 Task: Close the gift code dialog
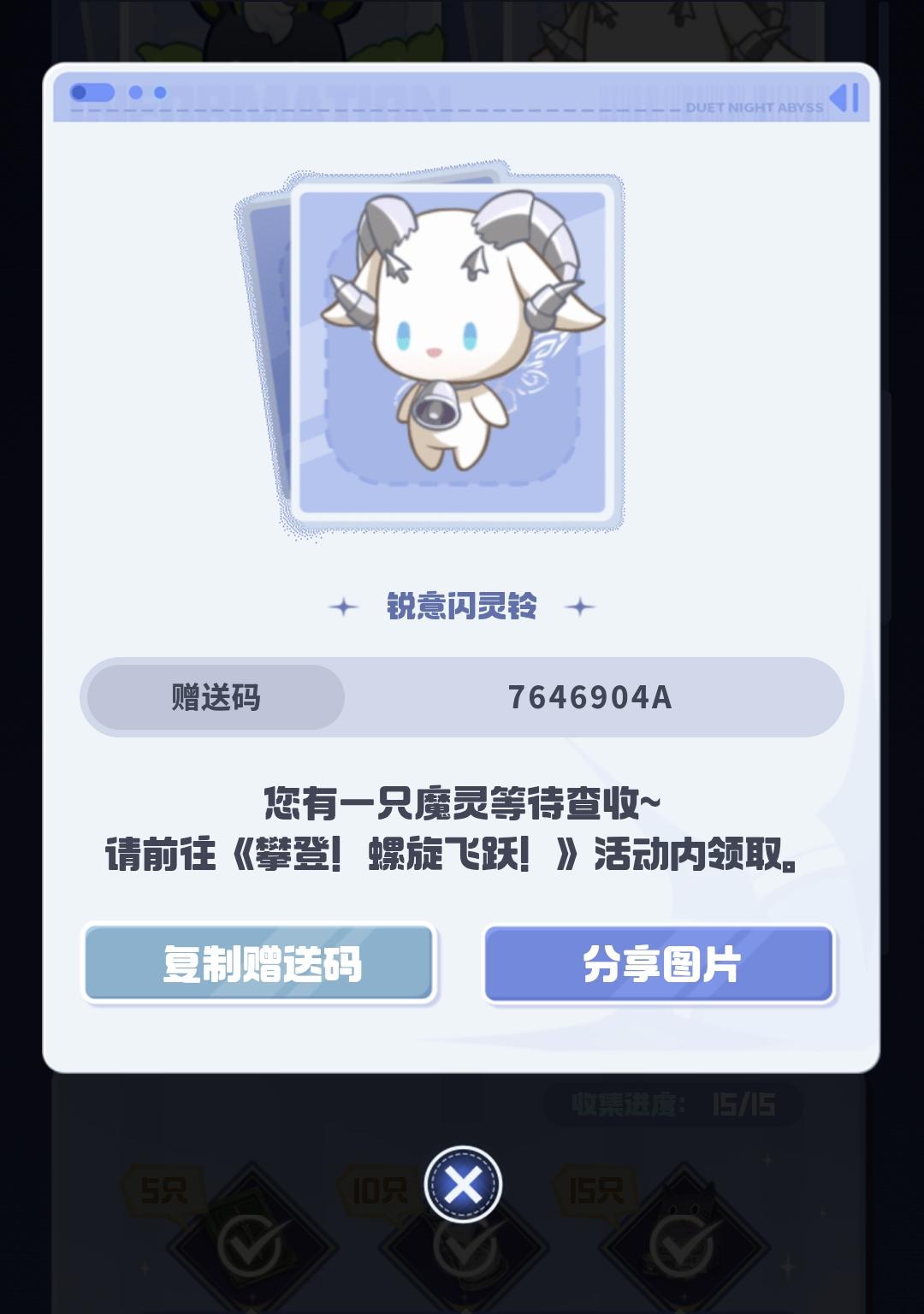click(463, 1185)
